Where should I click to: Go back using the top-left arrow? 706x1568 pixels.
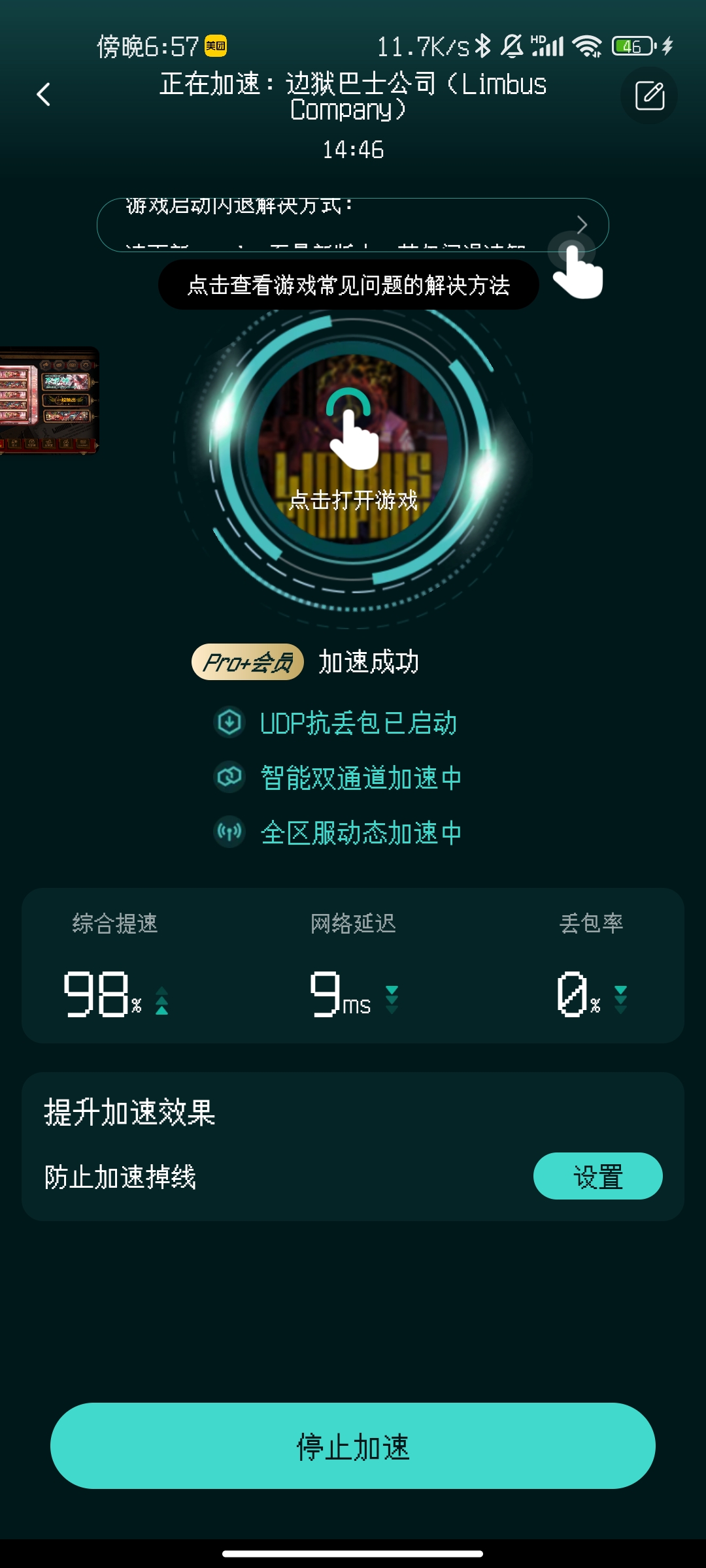[x=43, y=95]
